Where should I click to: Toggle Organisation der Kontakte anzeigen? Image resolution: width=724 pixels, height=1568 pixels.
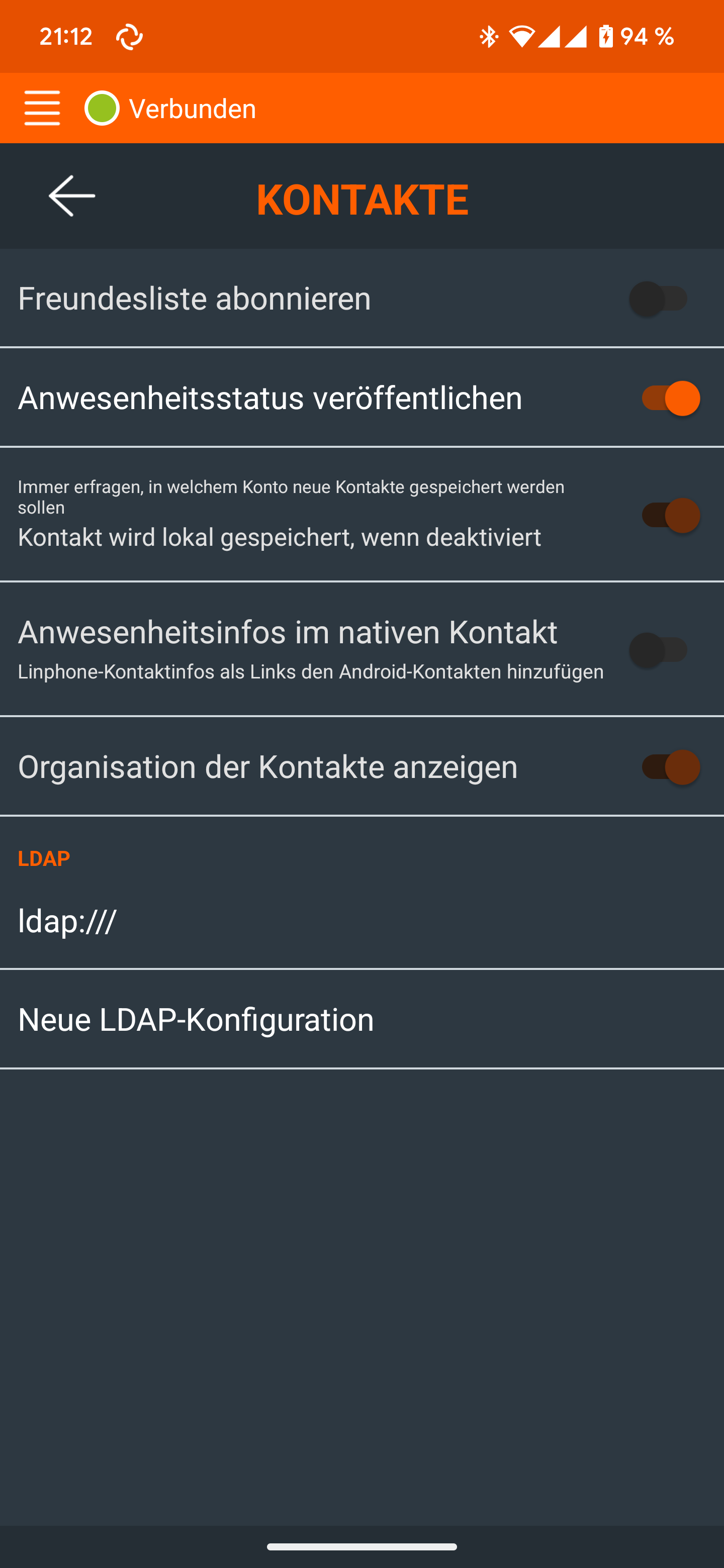click(668, 767)
